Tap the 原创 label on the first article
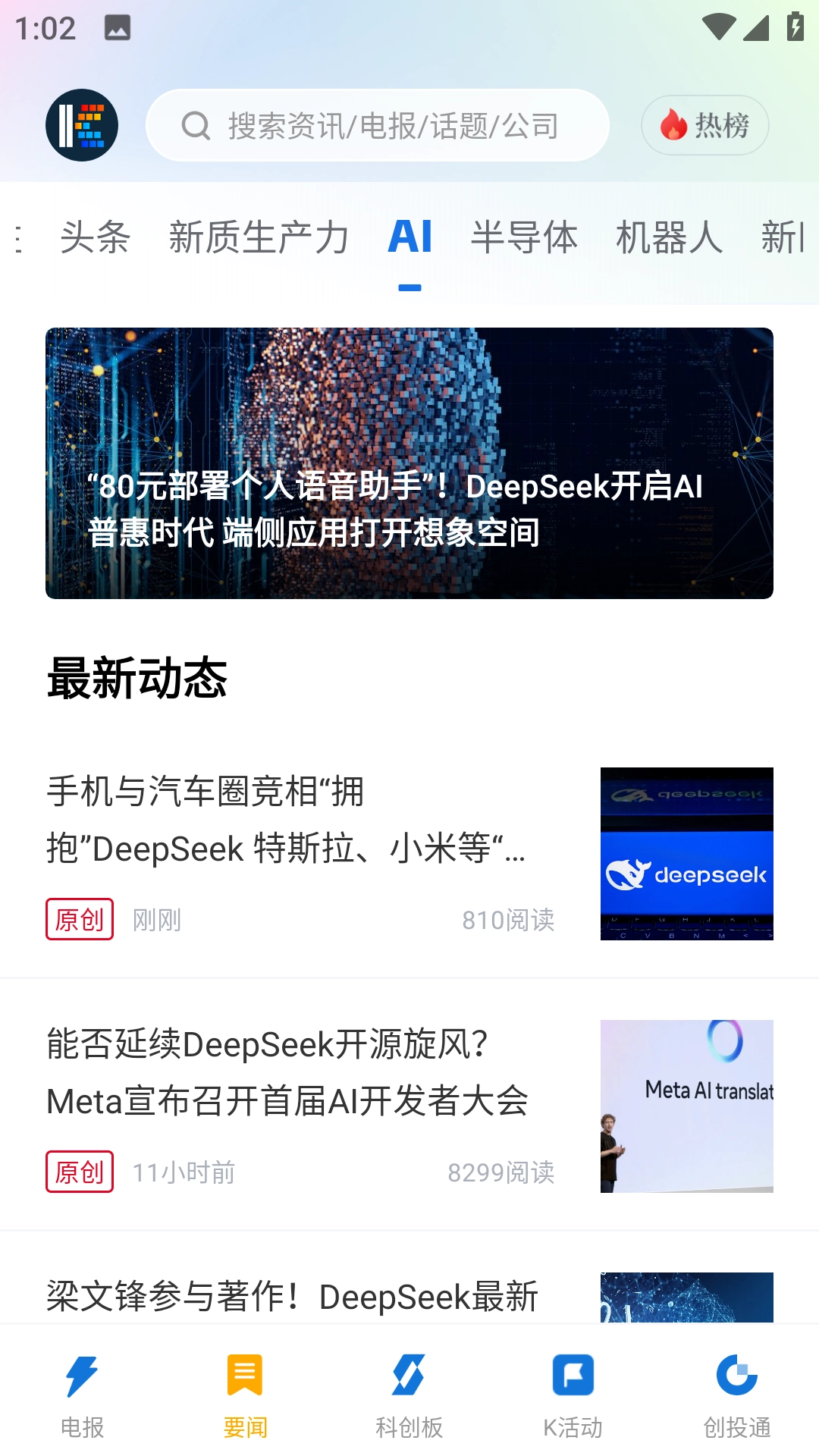The image size is (819, 1456). (x=79, y=920)
